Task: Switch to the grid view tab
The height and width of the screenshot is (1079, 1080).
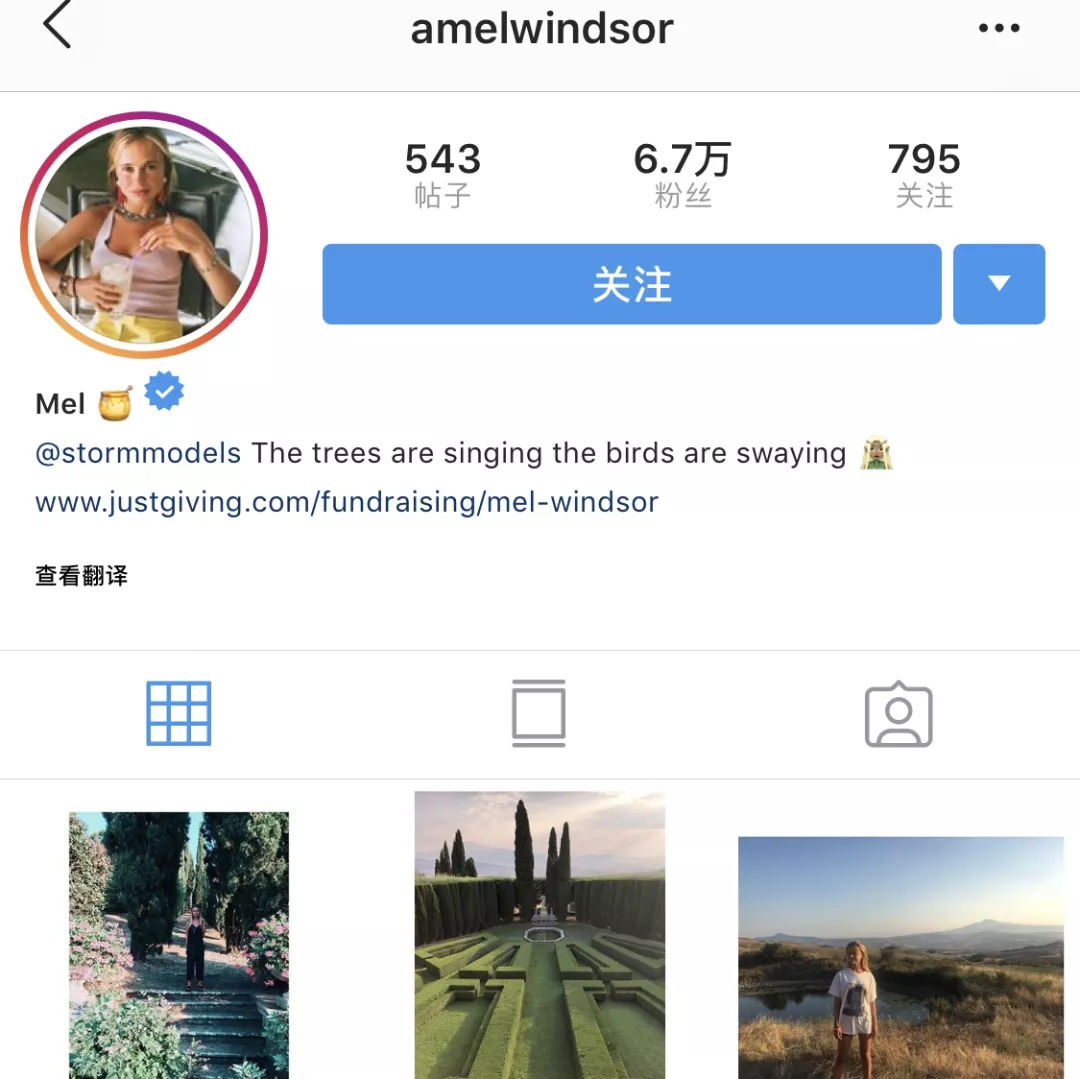Action: tap(179, 713)
